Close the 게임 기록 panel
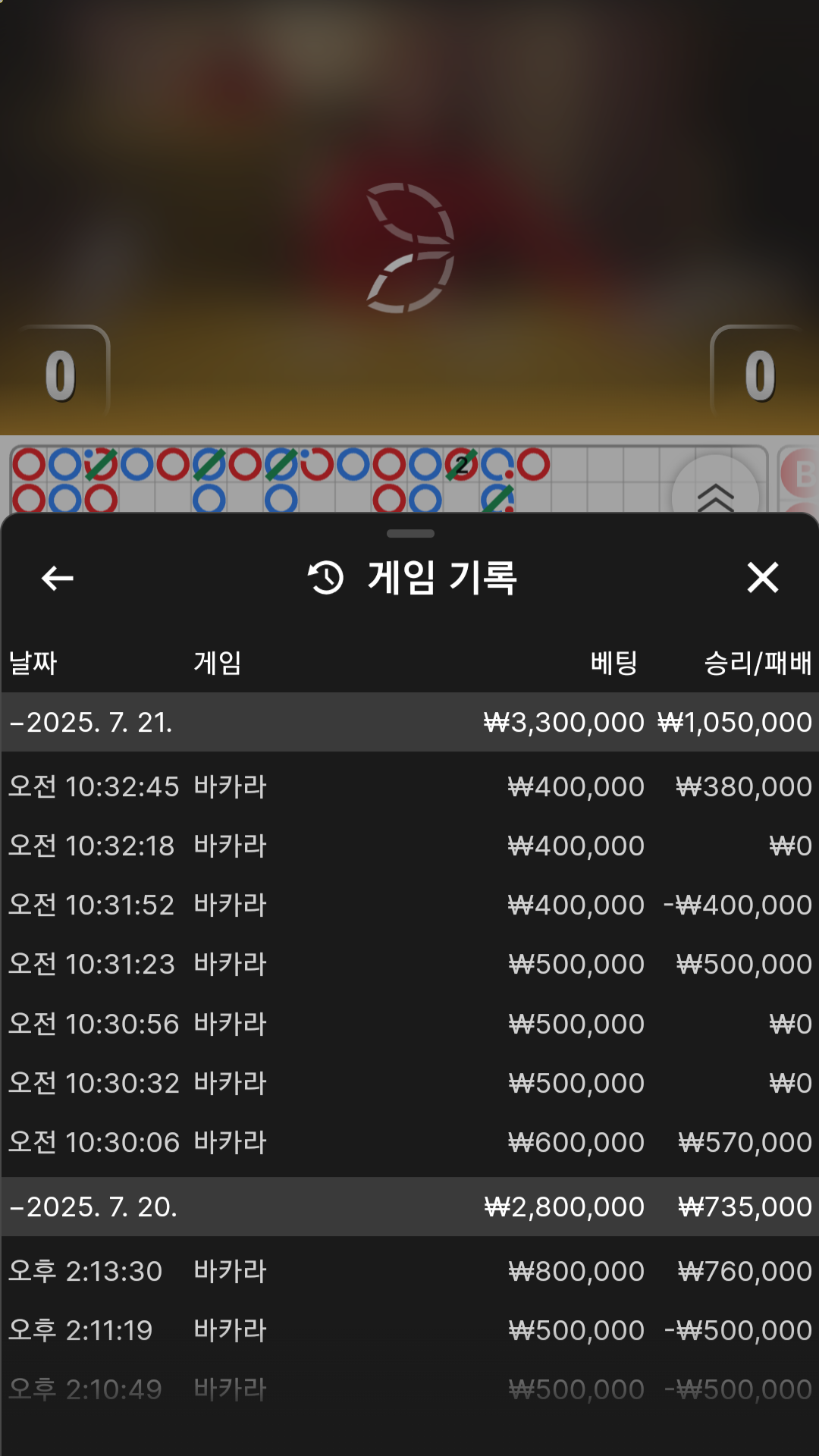The width and height of the screenshot is (819, 1456). (762, 577)
